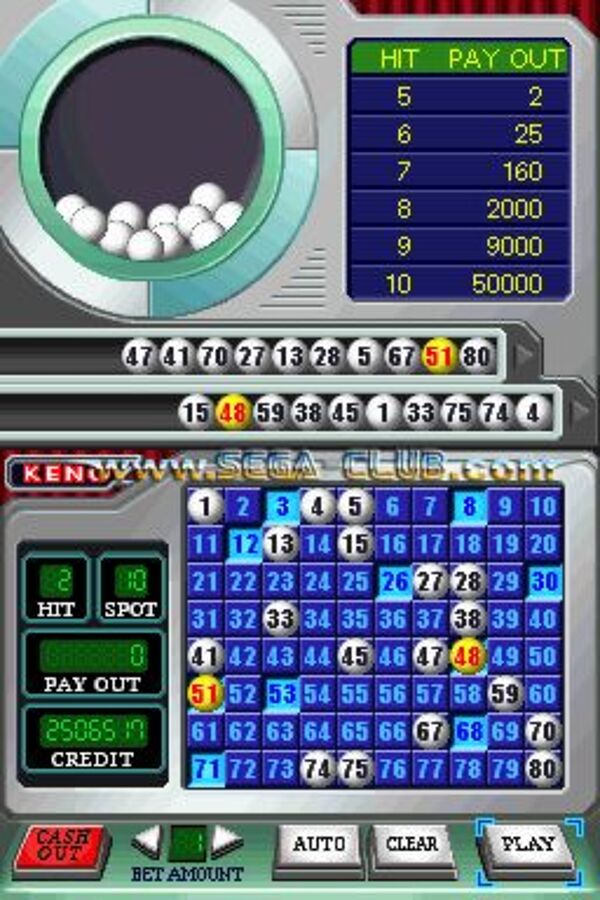
Task: Deselect highlighted number 71
Action: pyautogui.click(x=206, y=769)
